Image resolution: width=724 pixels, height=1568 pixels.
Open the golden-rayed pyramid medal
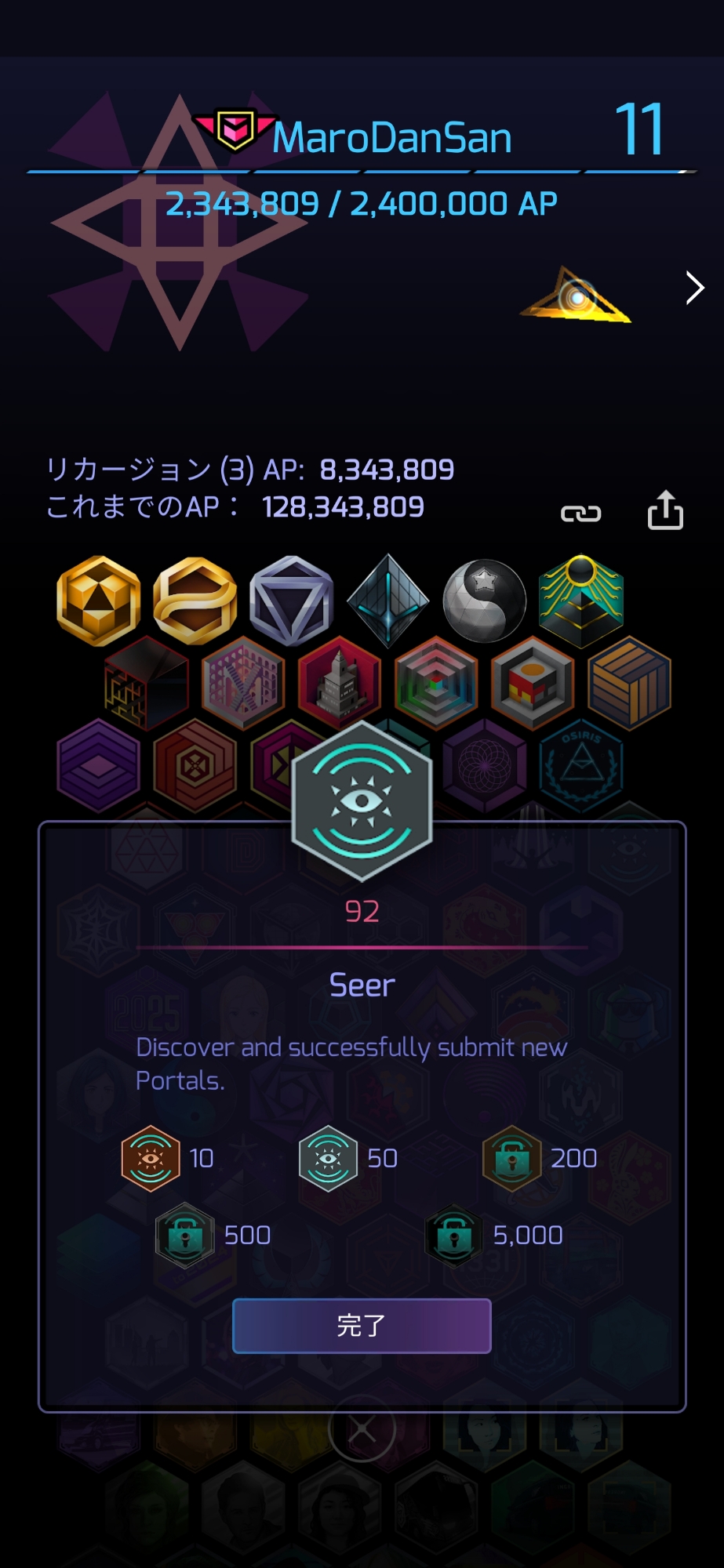coord(581,601)
